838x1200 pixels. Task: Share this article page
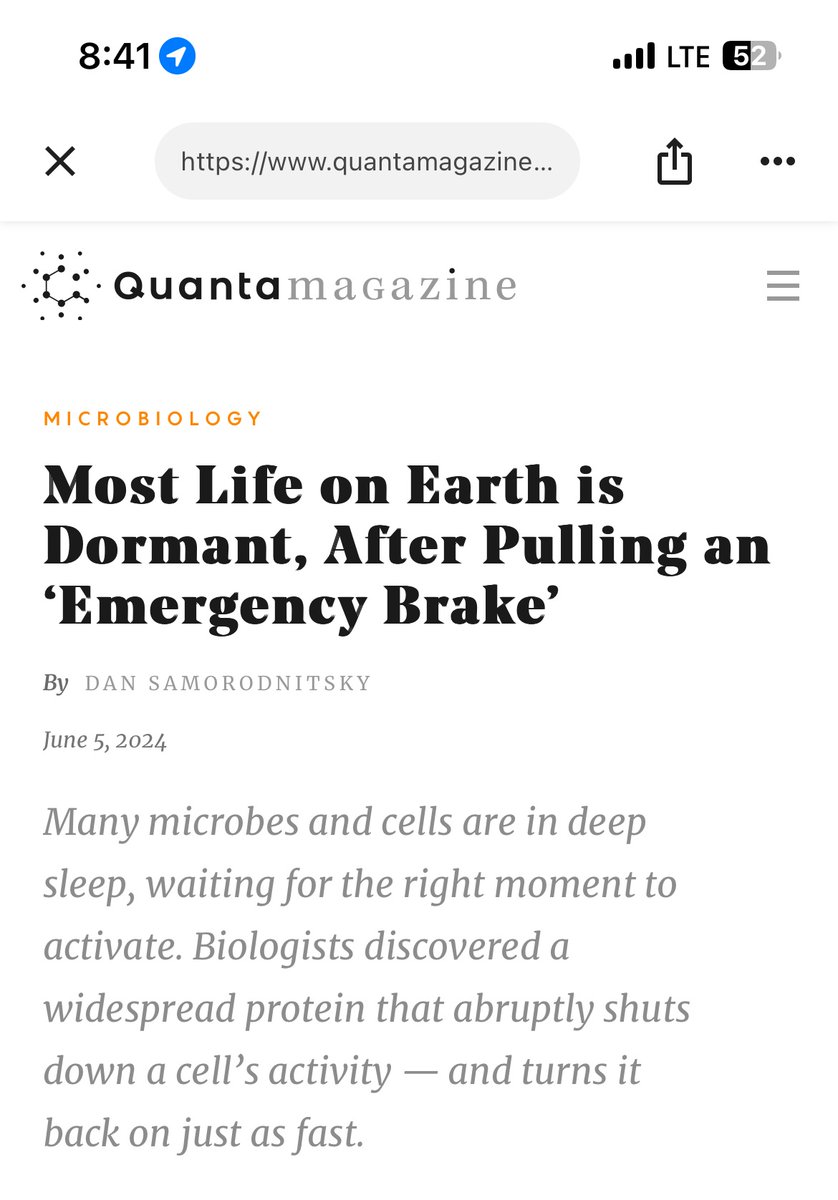tap(675, 161)
